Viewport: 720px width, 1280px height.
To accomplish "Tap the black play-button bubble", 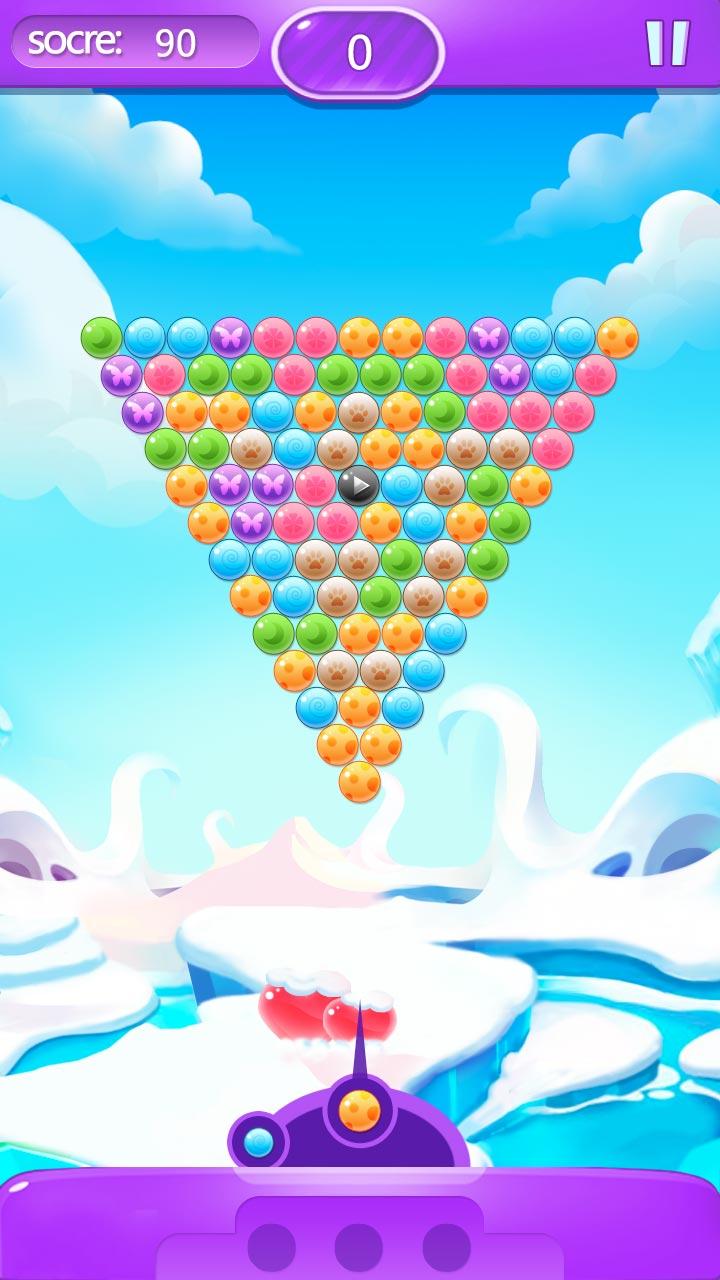I will (358, 486).
